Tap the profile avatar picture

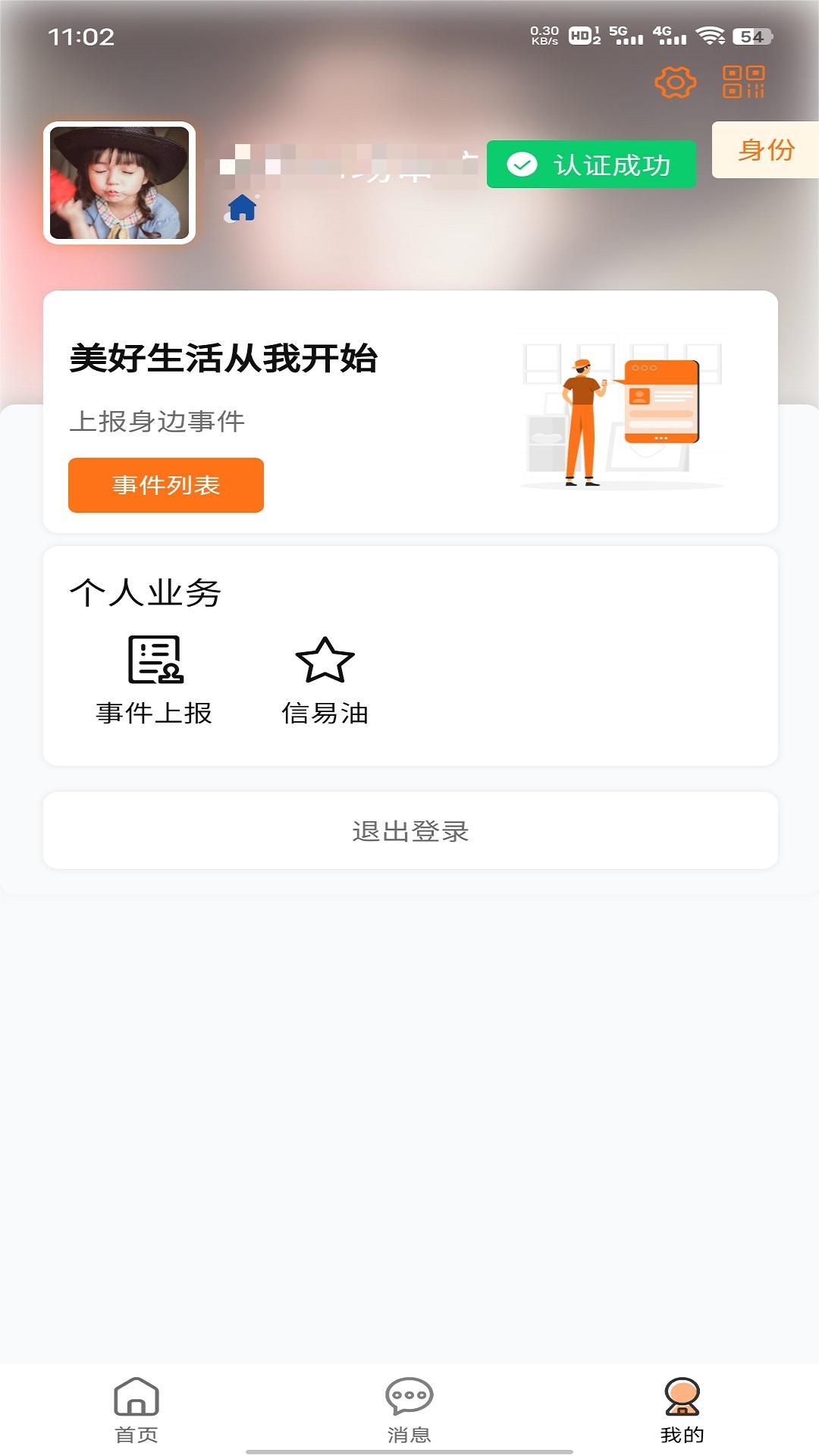[x=120, y=183]
